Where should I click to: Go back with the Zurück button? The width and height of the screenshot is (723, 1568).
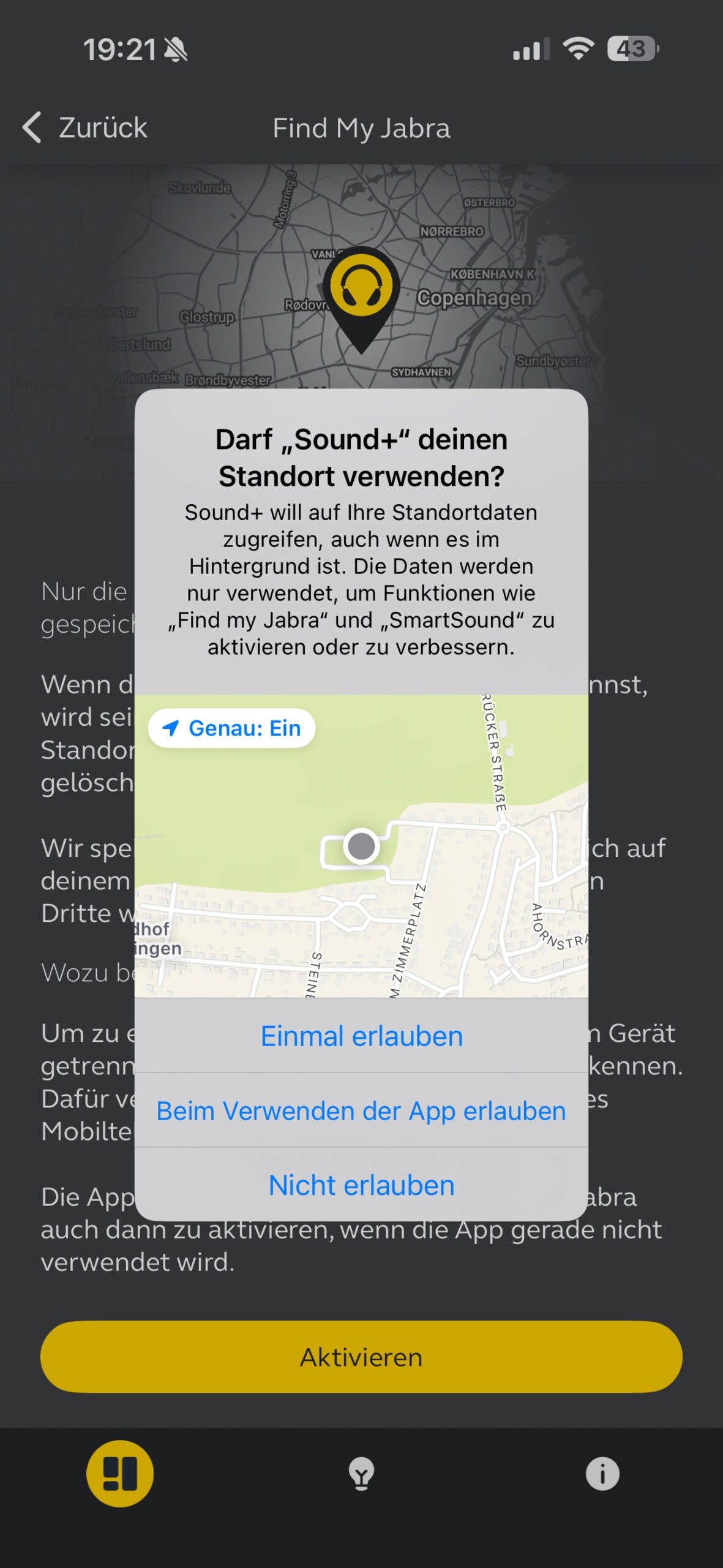coord(85,127)
